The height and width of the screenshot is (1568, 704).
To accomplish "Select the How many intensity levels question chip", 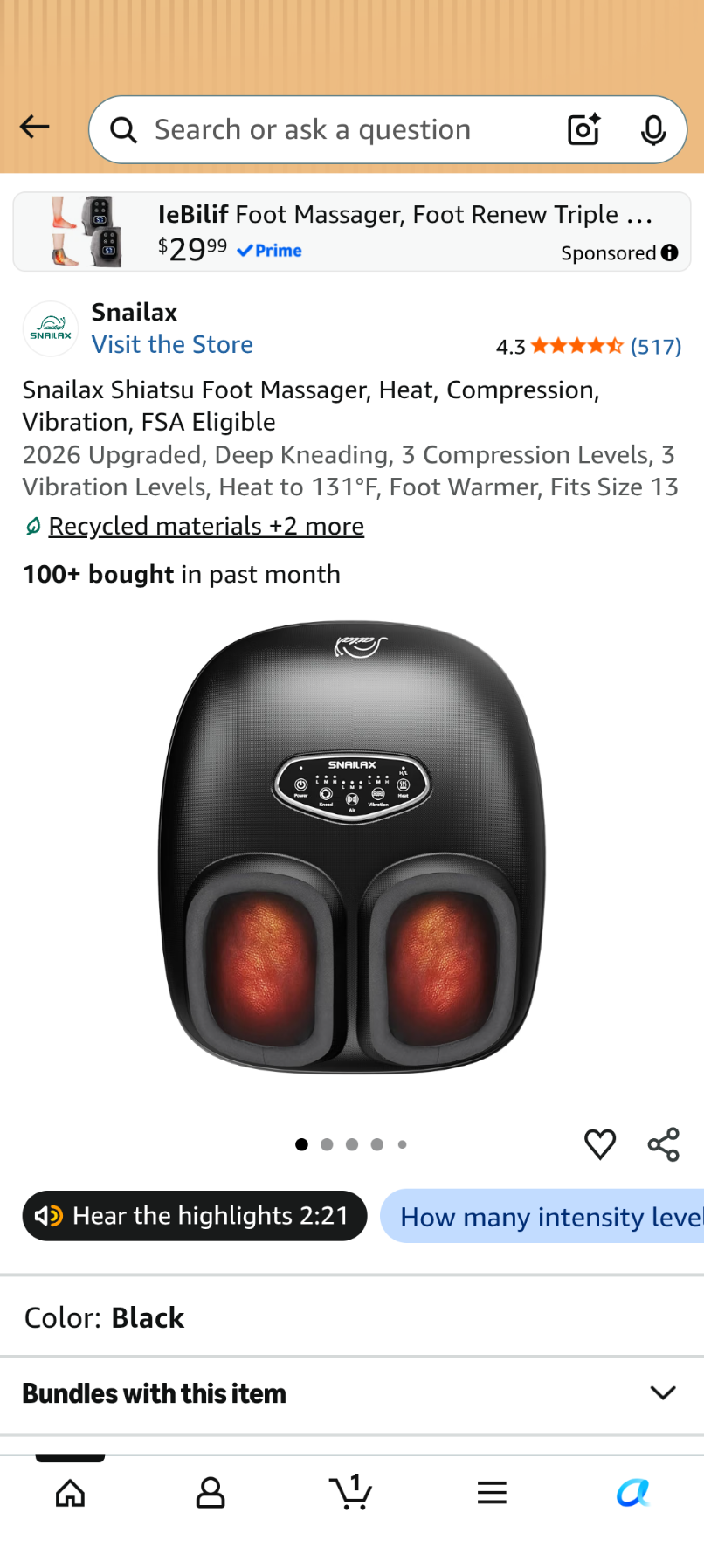I will point(542,1216).
